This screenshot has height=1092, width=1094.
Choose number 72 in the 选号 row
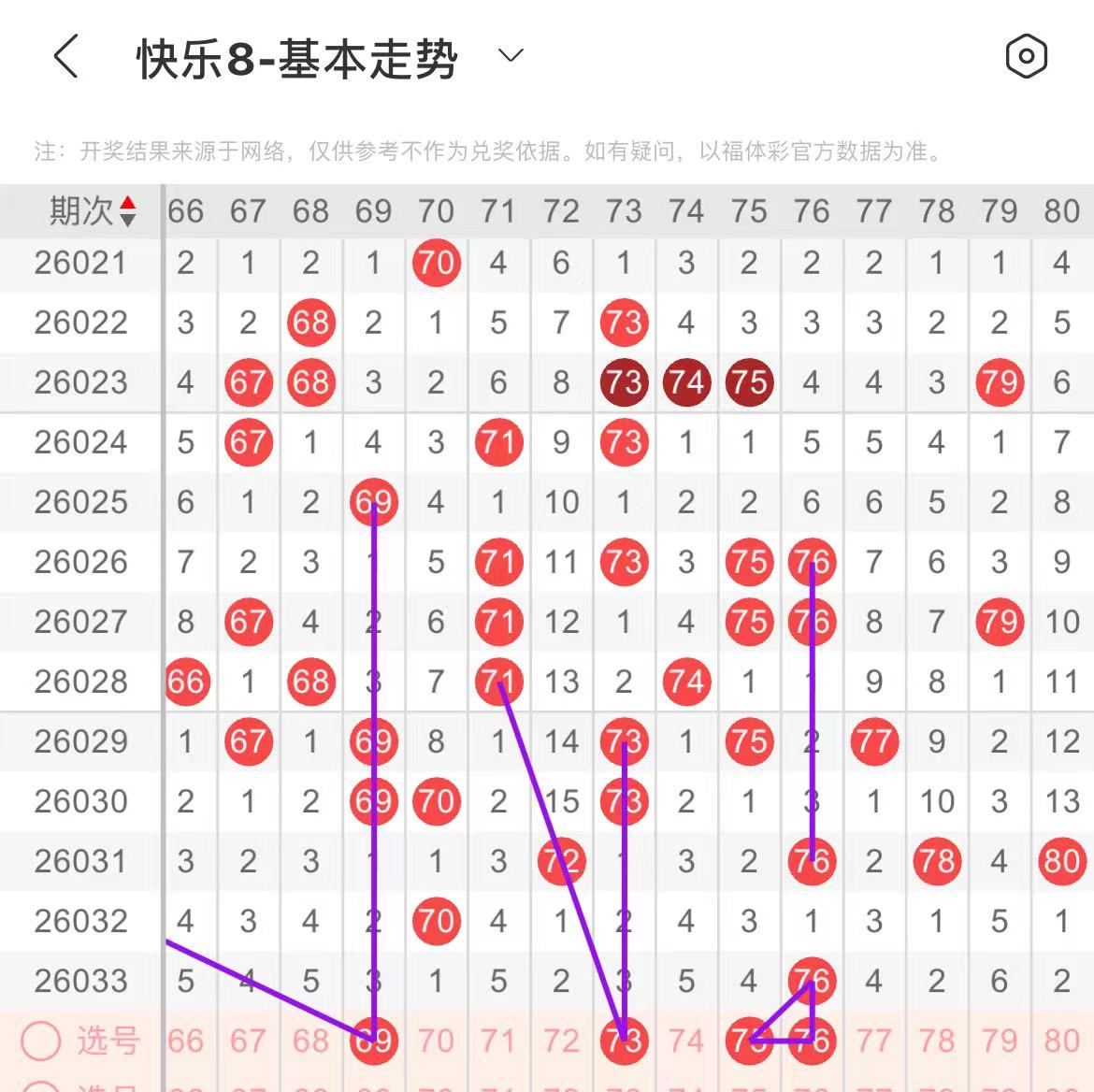(x=561, y=1041)
